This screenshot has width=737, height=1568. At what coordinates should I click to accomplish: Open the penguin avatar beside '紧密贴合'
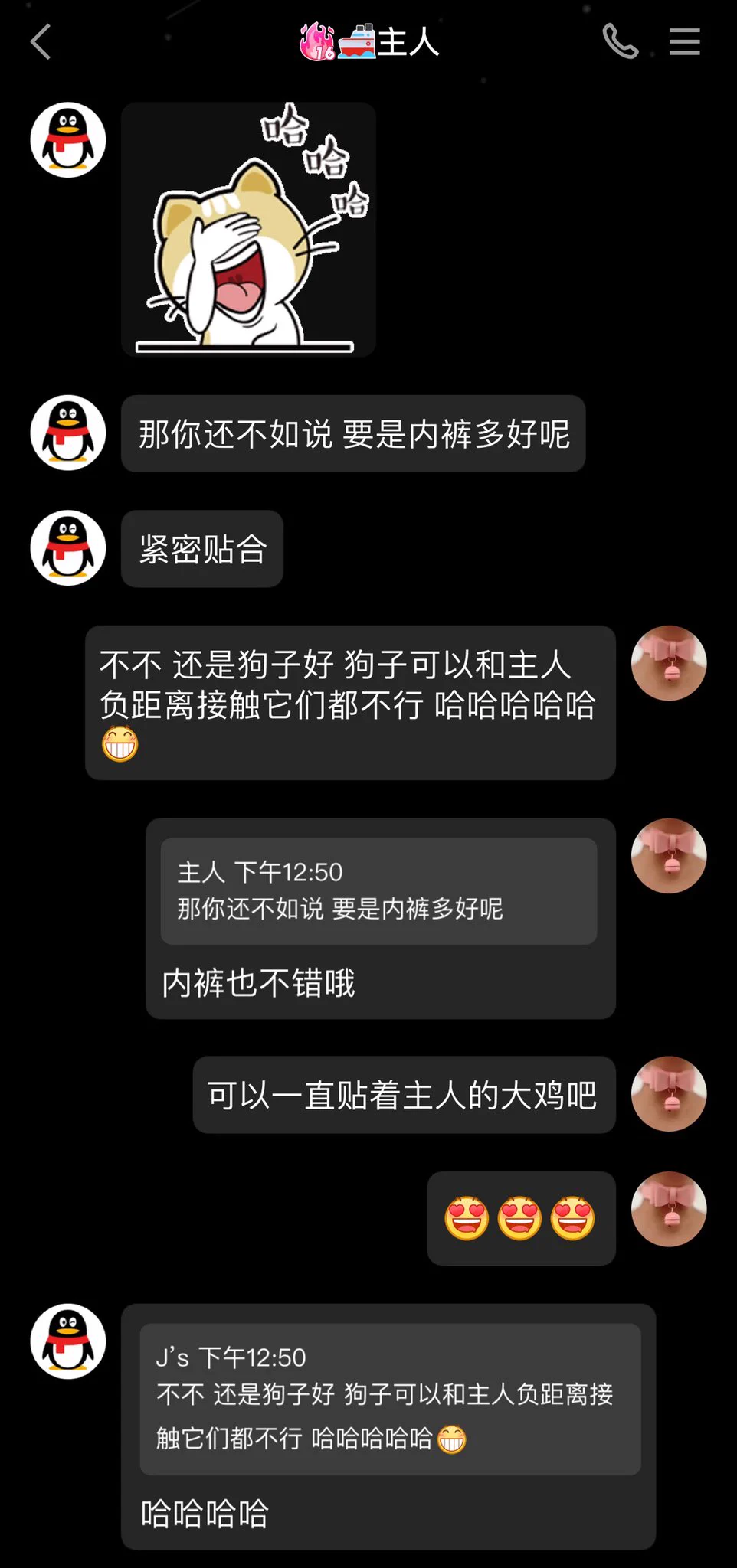(68, 548)
